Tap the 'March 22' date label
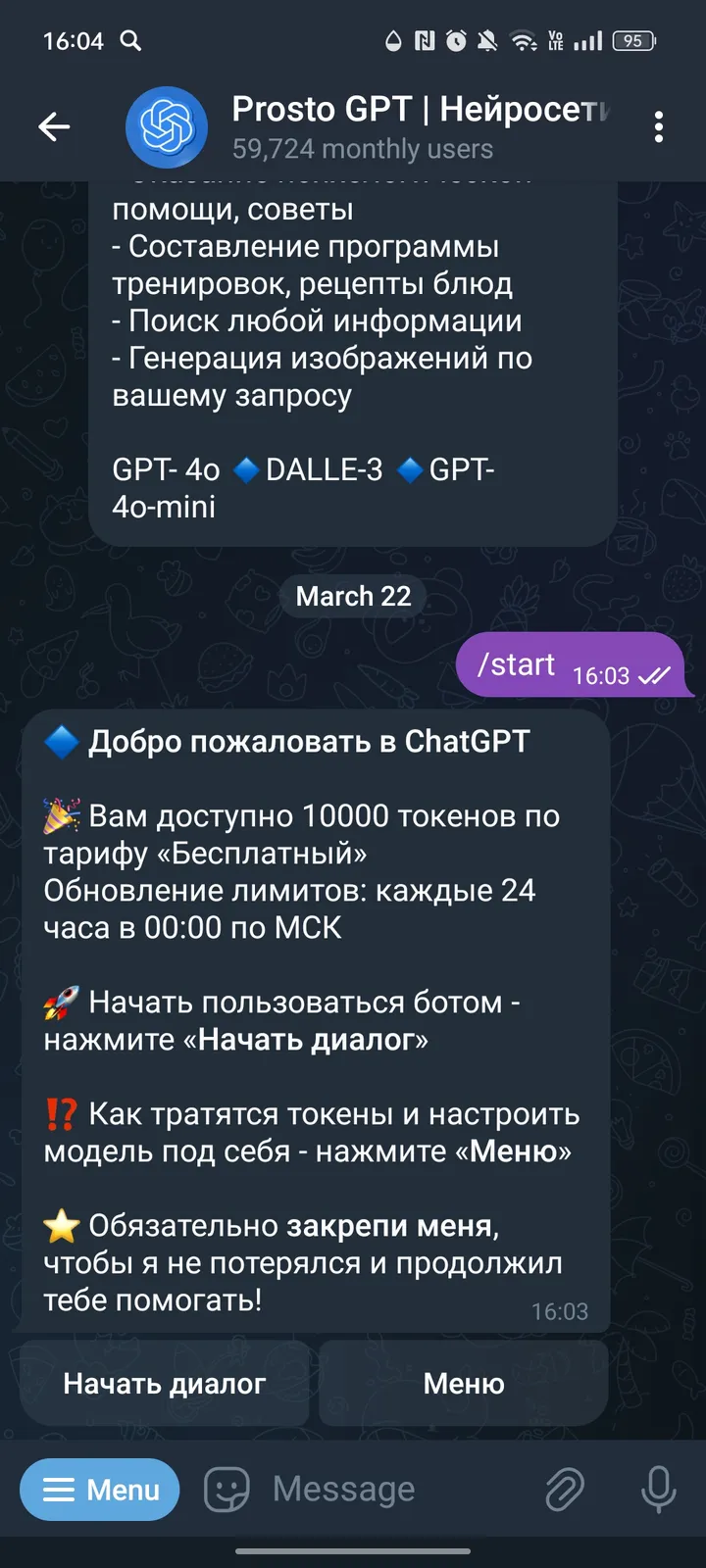This screenshot has height=1568, width=706. (x=353, y=596)
